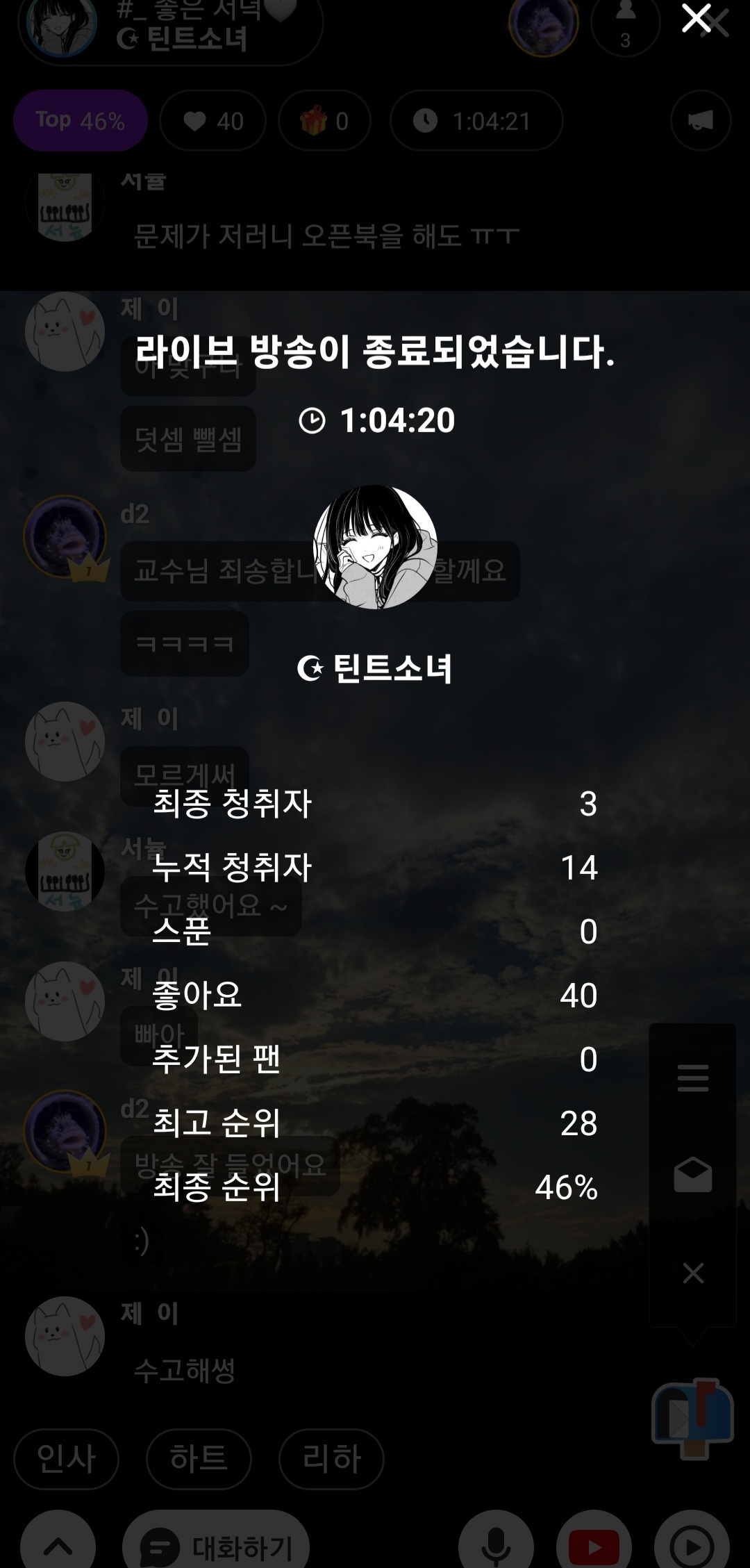Close the broadcast ended summary
Viewport: 750px width, 1568px height.
pyautogui.click(x=696, y=19)
